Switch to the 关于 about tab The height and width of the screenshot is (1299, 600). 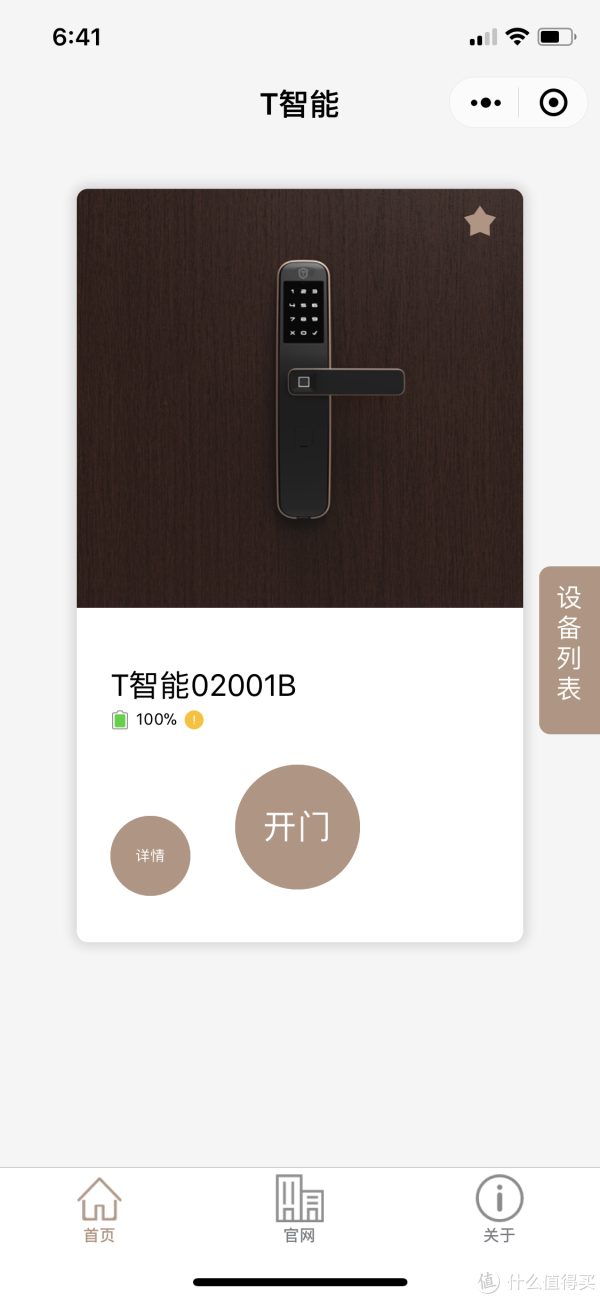point(499,1210)
